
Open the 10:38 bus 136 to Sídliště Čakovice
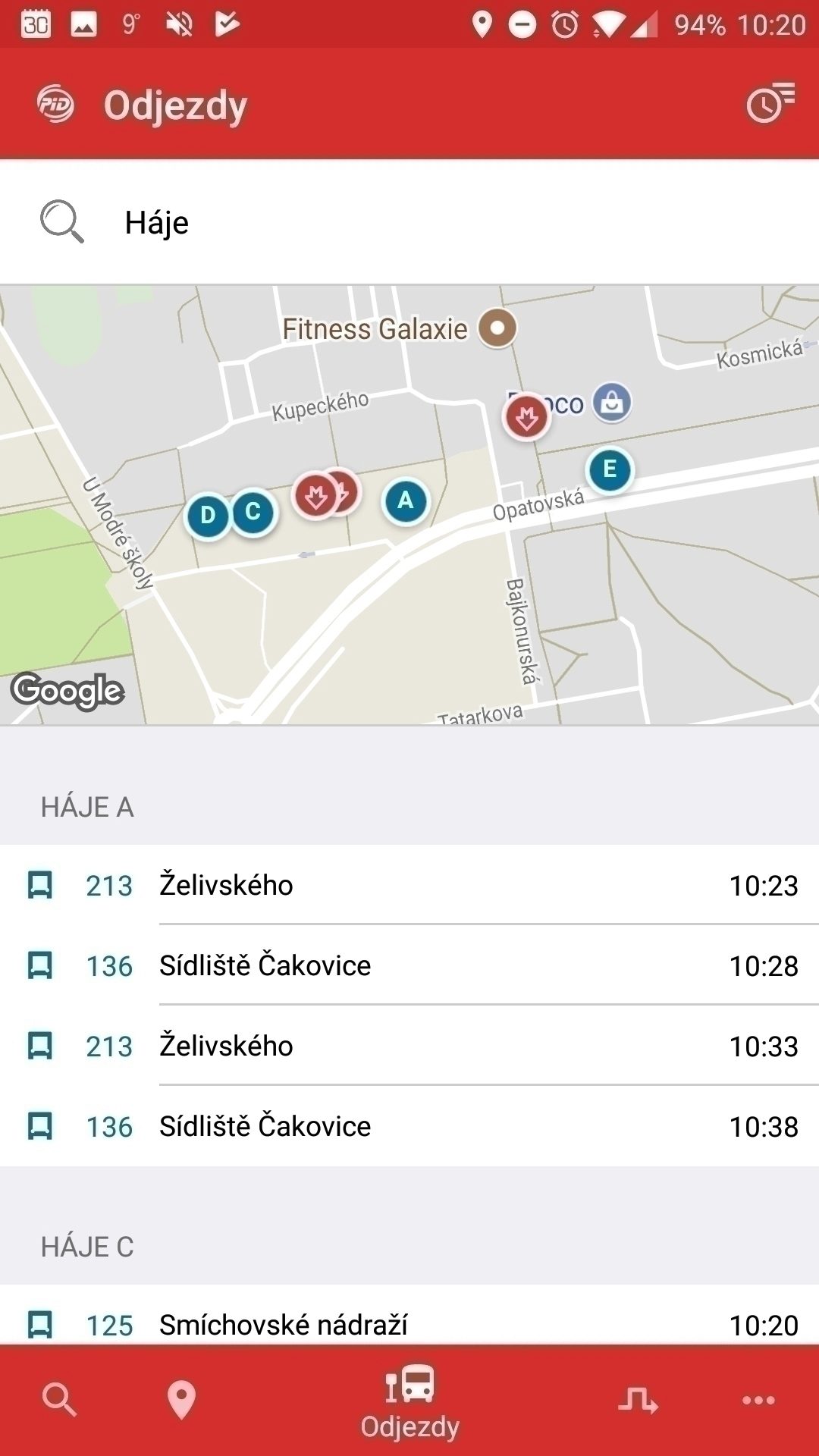pyautogui.click(x=409, y=1126)
